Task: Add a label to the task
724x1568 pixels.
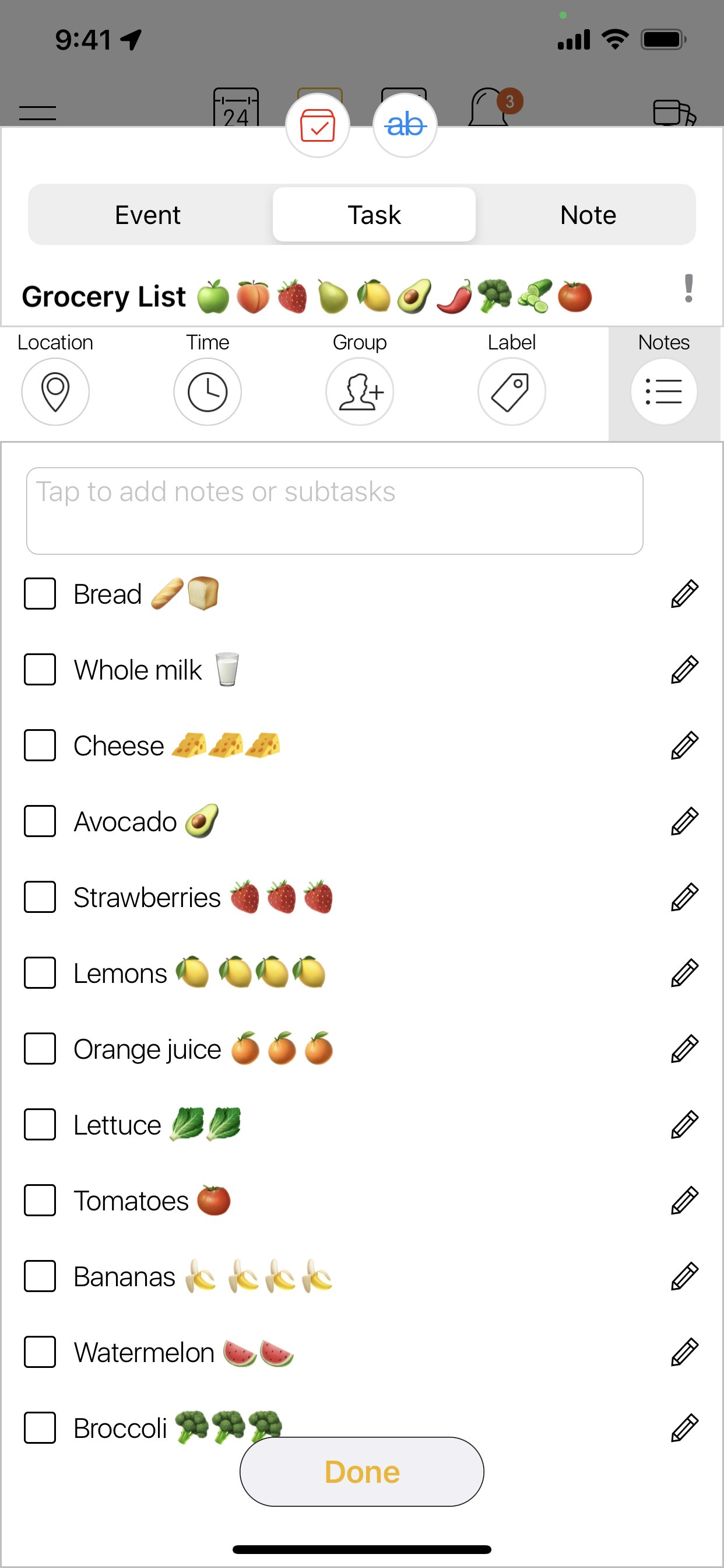Action: point(512,391)
